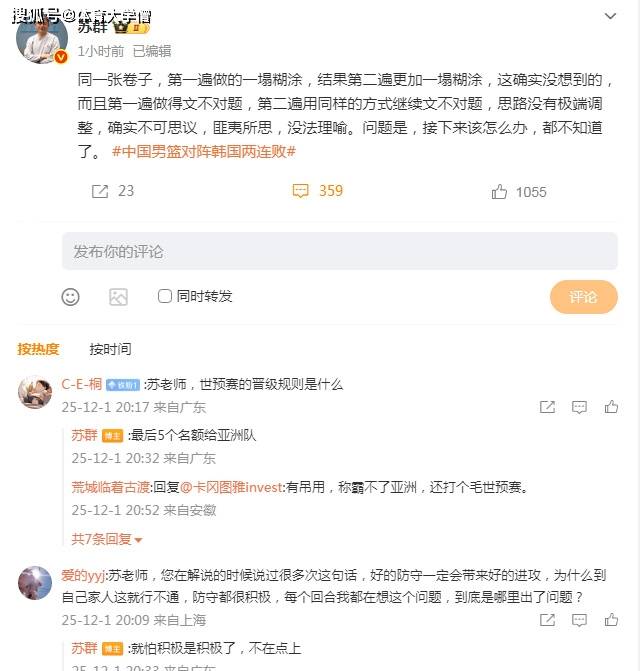This screenshot has height=671, width=640.
Task: Expand 共7条回复 replies
Action: pos(107,539)
